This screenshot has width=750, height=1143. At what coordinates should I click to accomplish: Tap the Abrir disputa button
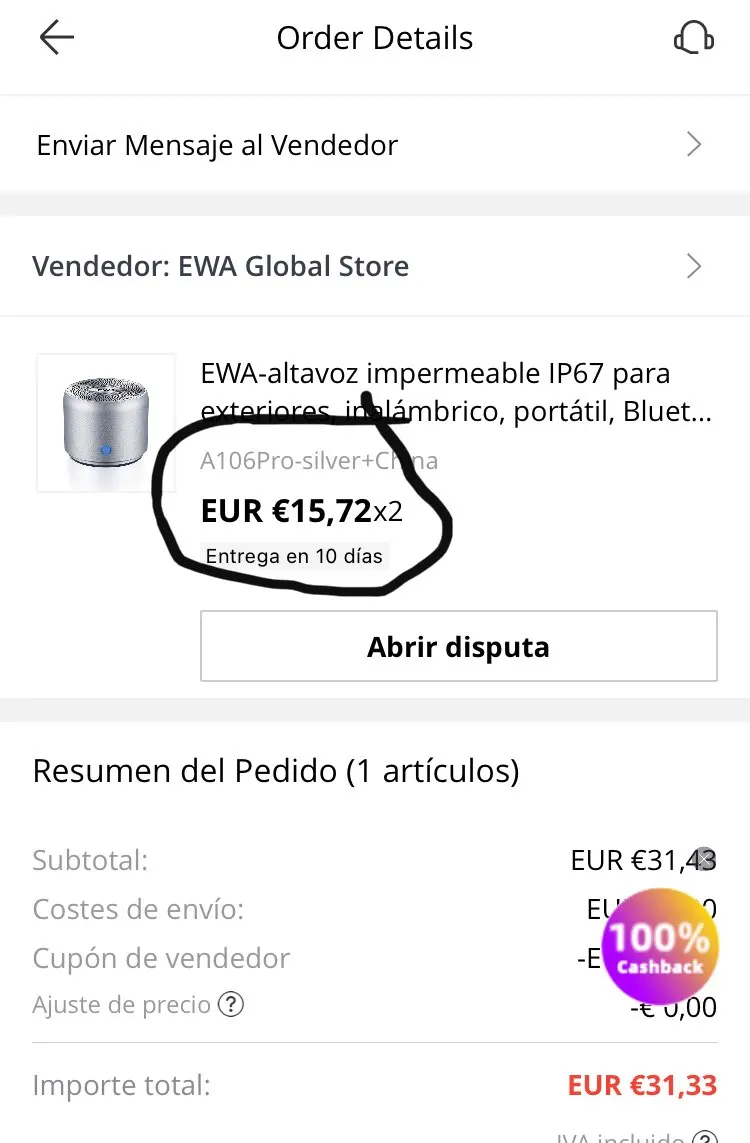tap(458, 647)
